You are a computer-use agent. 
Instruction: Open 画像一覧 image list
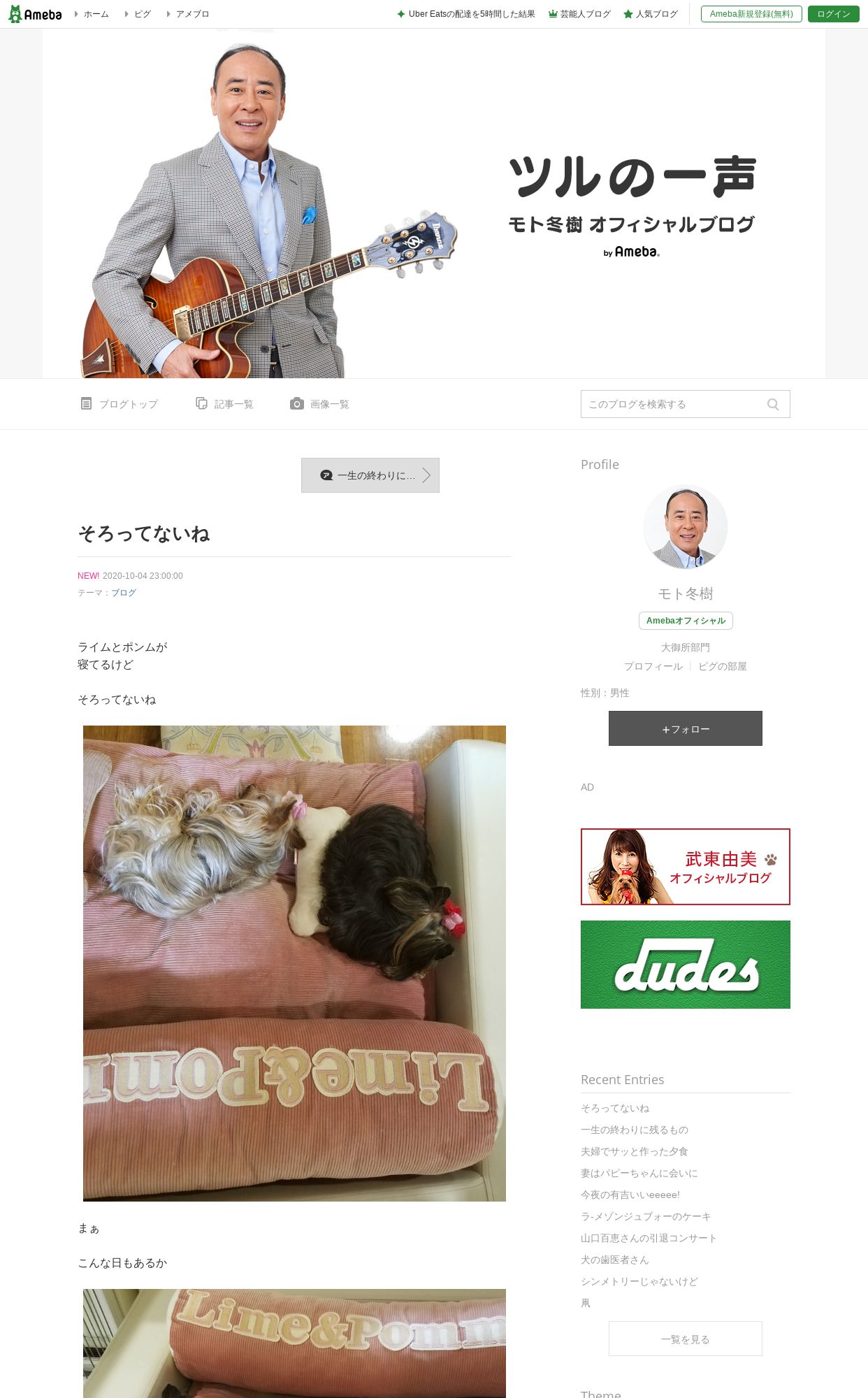(319, 404)
